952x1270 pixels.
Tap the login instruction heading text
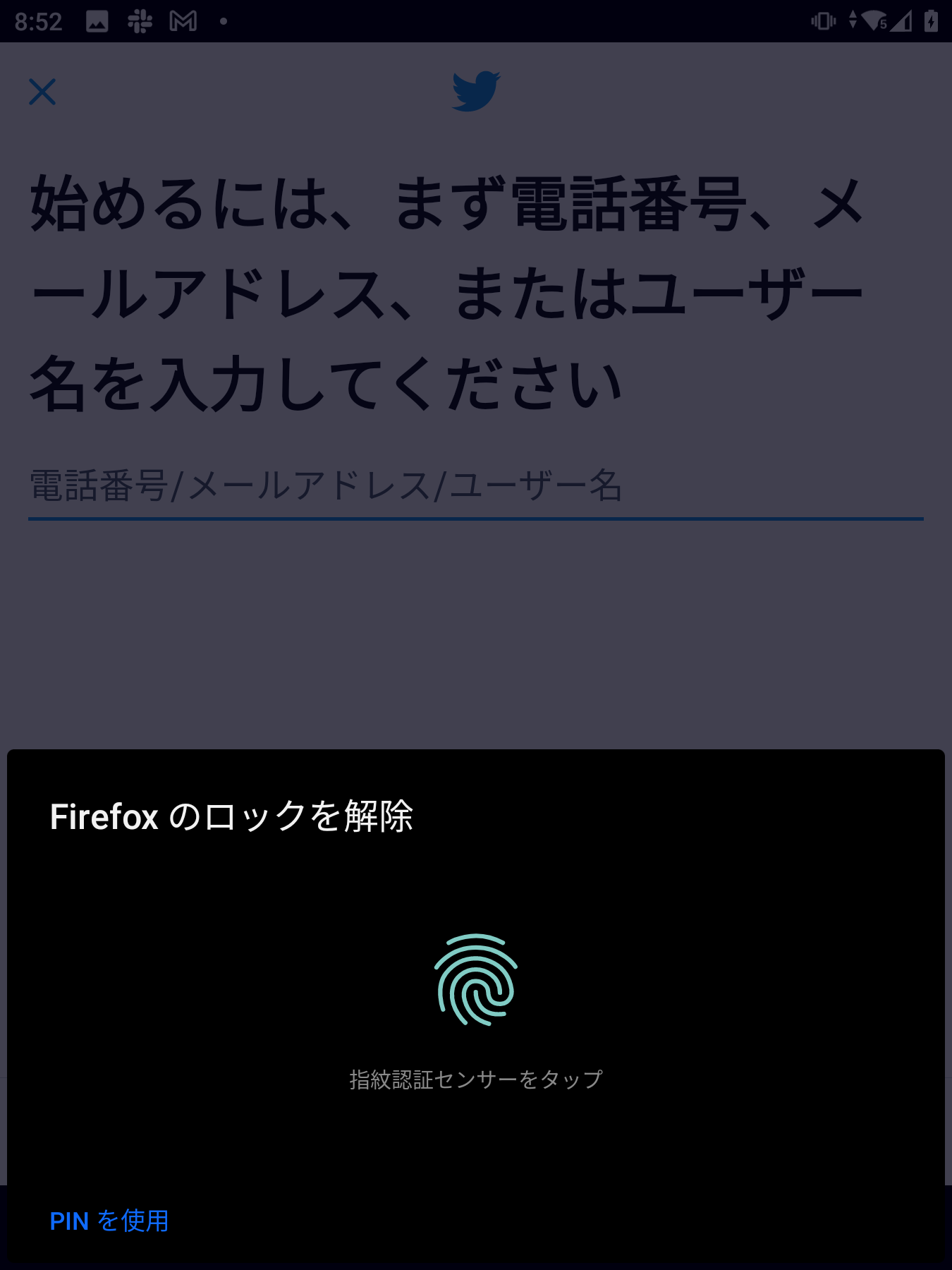click(x=444, y=289)
